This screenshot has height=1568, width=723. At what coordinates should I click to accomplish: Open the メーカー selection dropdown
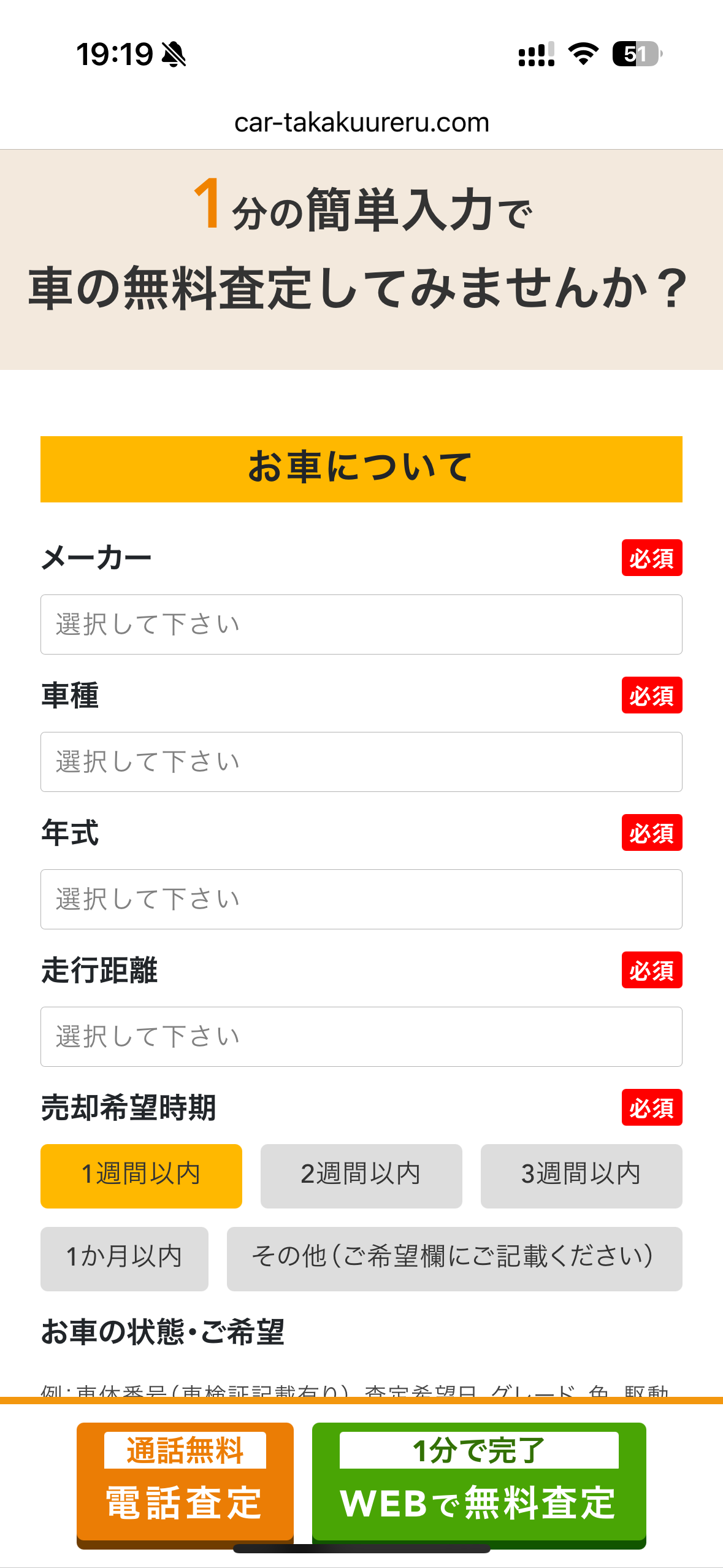(361, 624)
